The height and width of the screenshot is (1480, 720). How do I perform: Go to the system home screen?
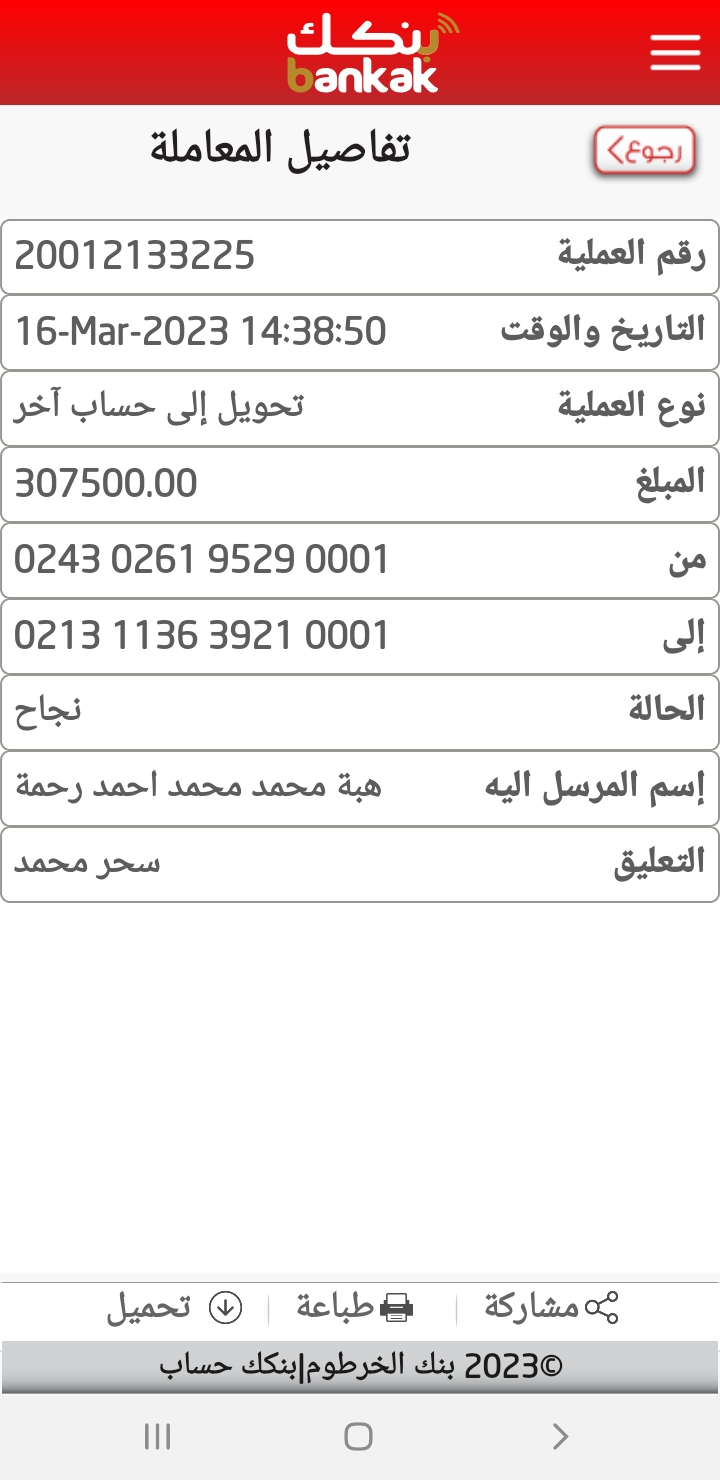coord(358,1437)
